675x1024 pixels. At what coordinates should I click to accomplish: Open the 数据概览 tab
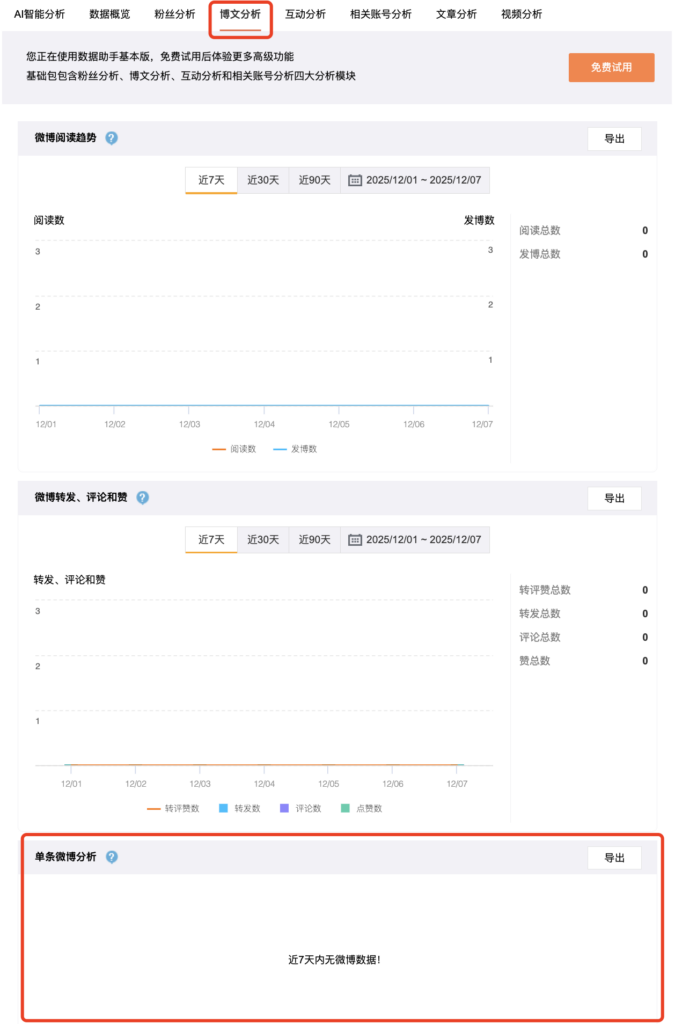109,15
